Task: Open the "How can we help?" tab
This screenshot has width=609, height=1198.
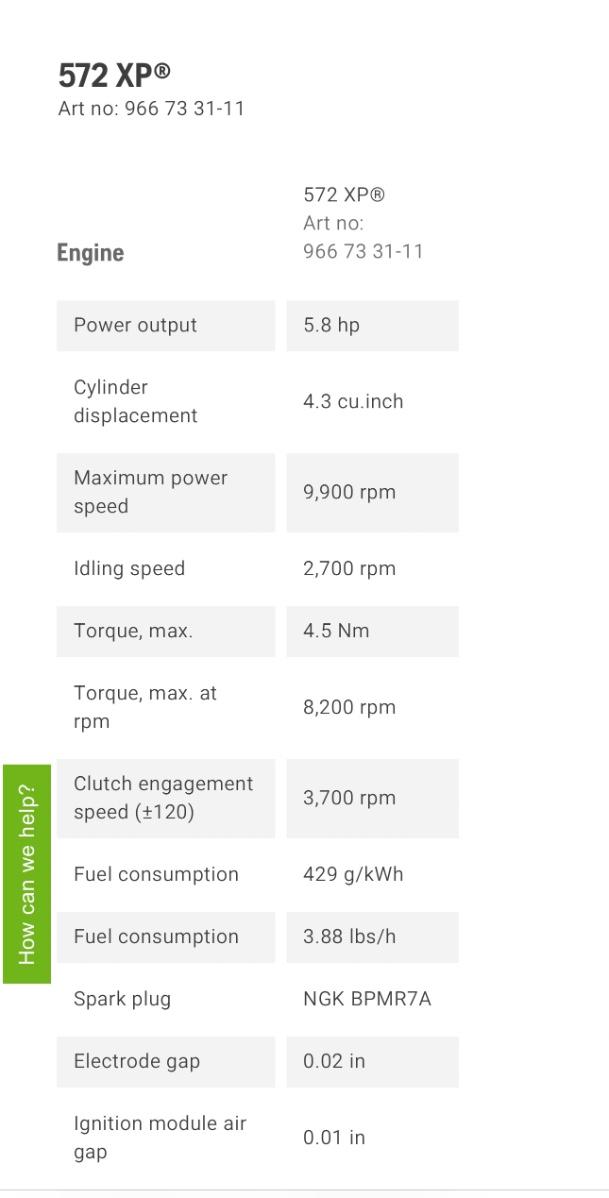Action: coord(27,873)
